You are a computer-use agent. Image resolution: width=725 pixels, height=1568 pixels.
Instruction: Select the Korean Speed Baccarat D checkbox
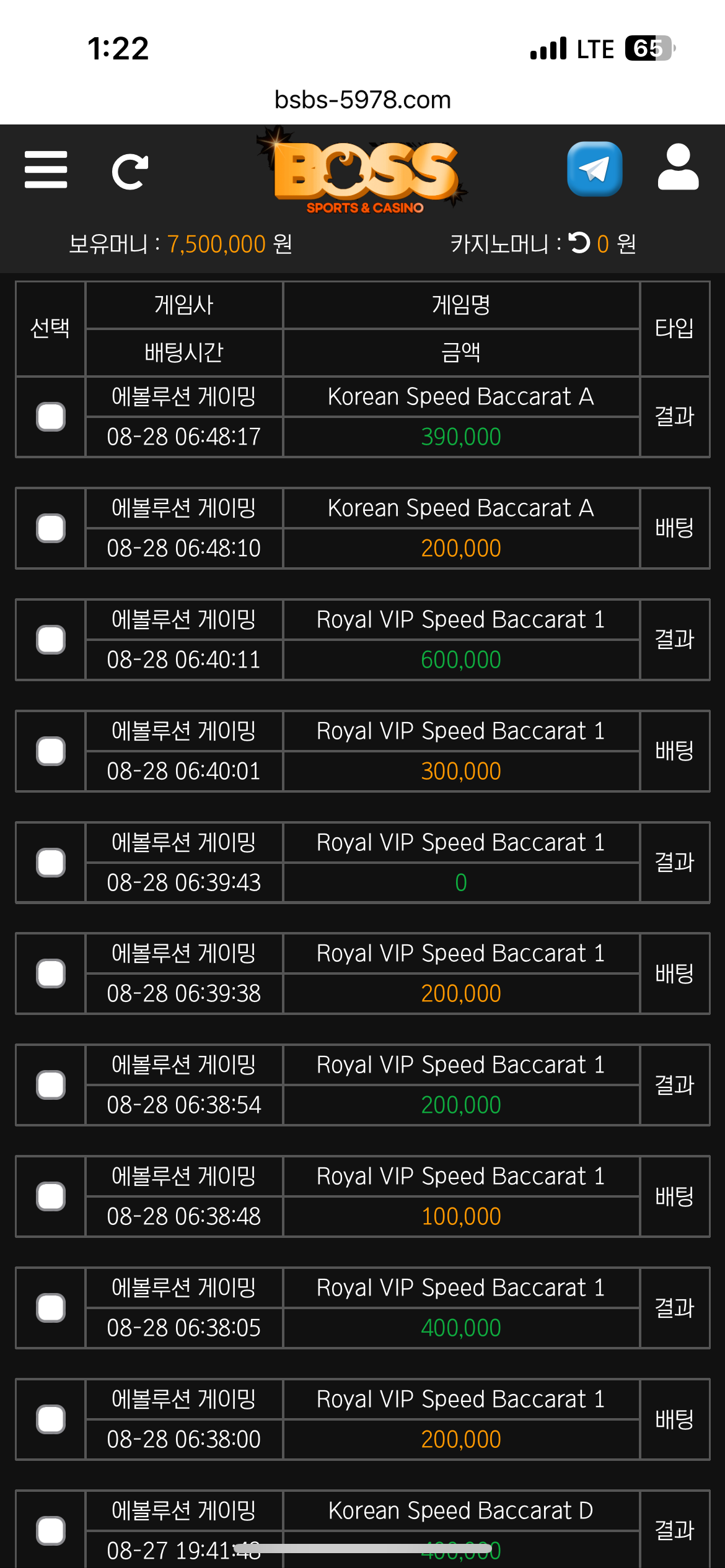point(51,1531)
